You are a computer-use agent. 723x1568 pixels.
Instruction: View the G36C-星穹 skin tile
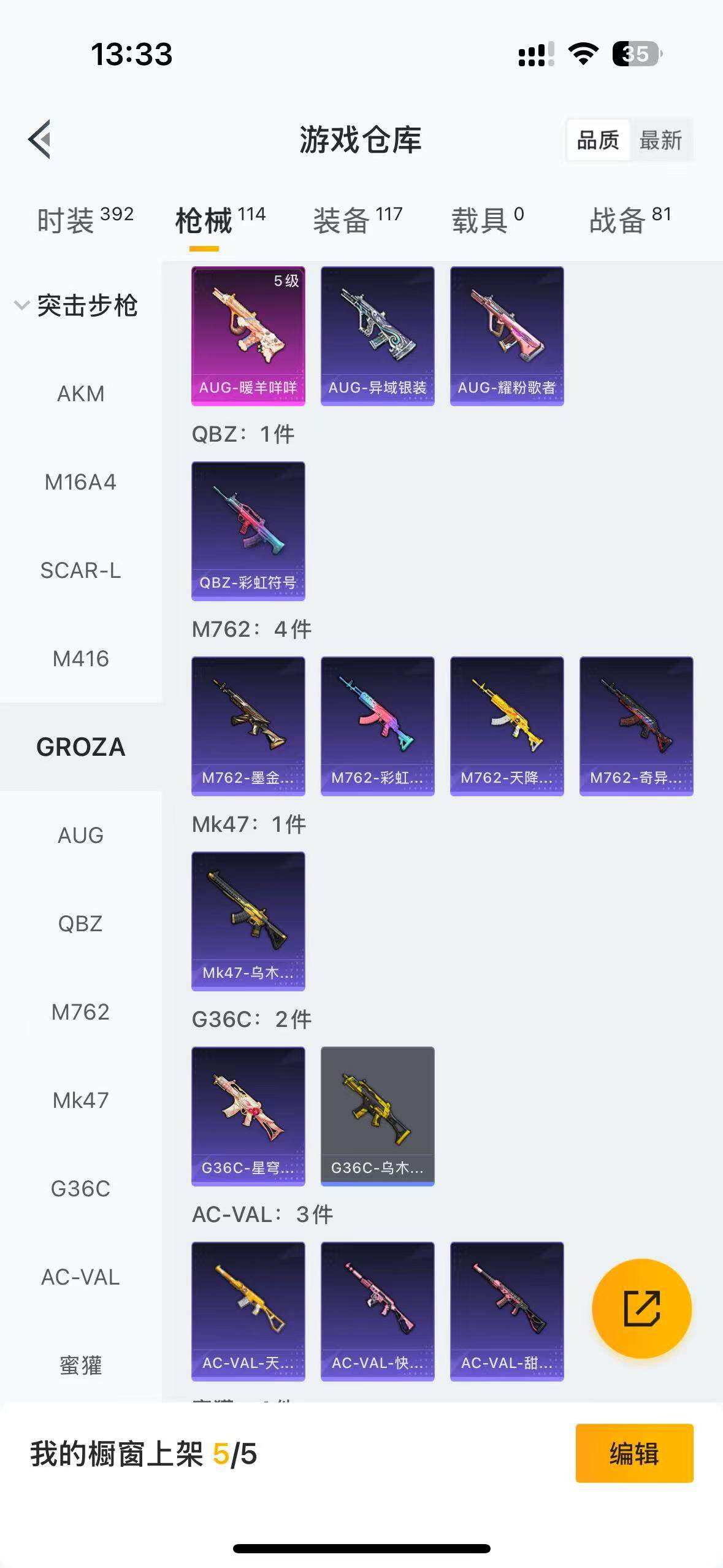pos(248,1116)
